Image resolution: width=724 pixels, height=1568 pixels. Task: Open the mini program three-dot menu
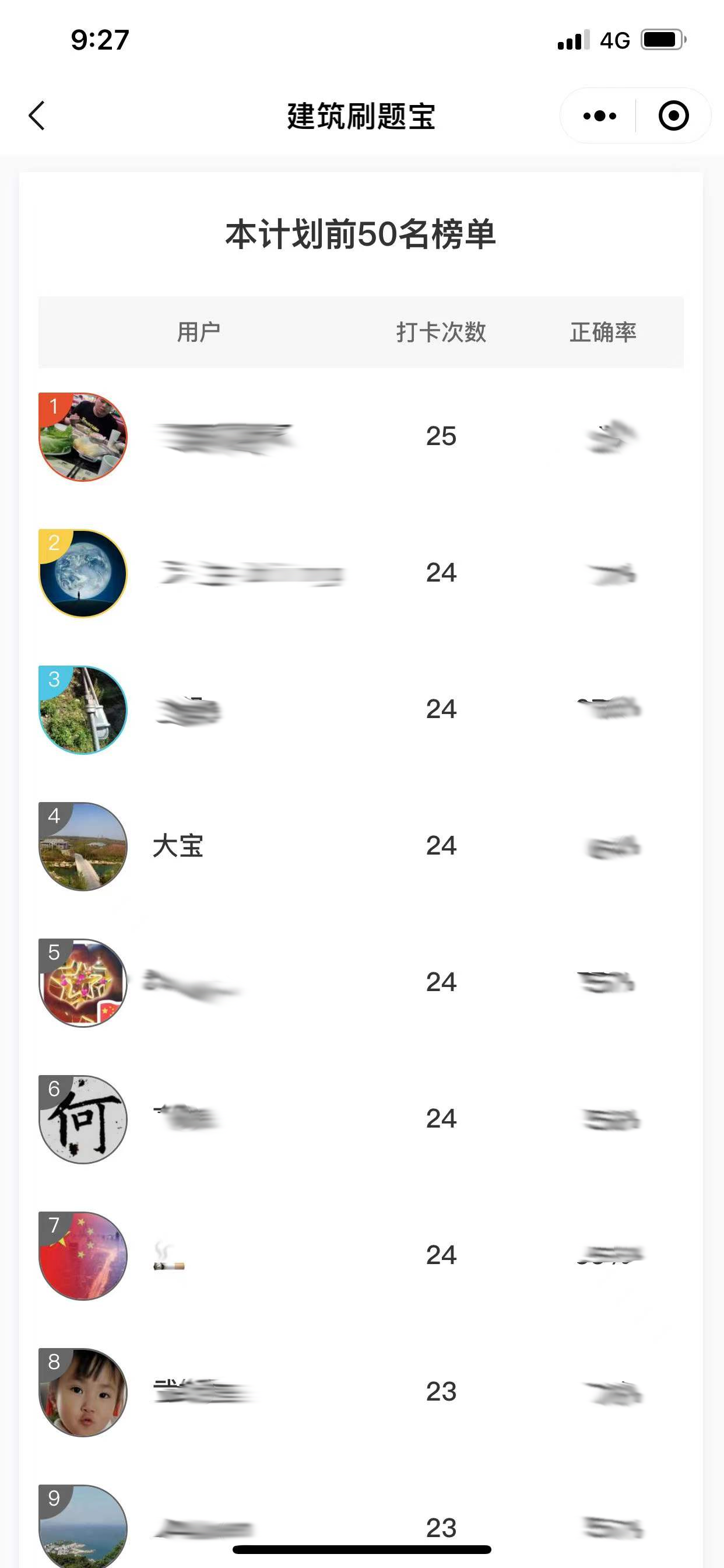599,116
